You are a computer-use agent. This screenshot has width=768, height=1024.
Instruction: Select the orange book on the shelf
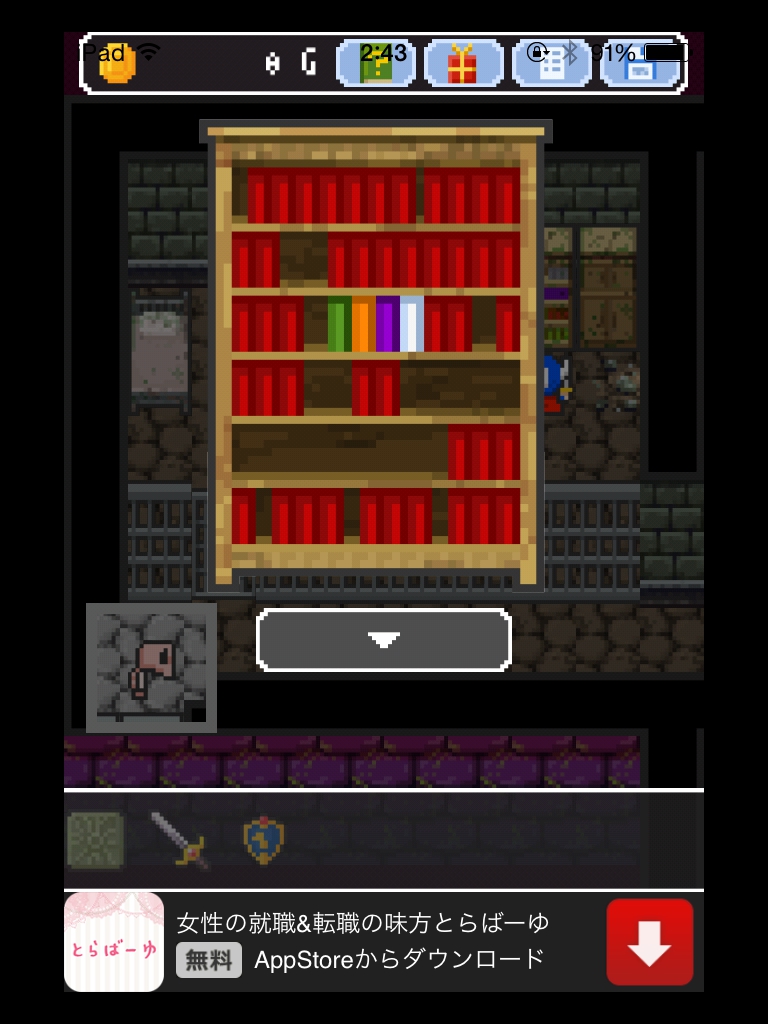[x=363, y=324]
